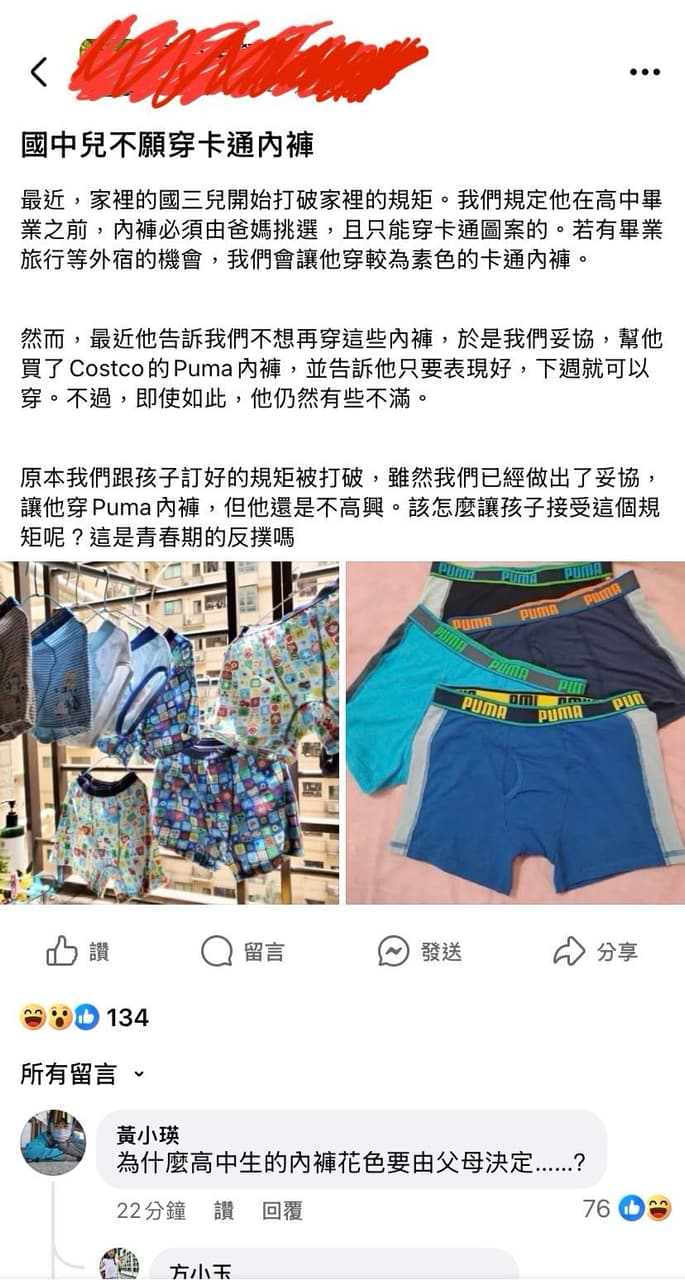Share the post with 分享

point(596,951)
